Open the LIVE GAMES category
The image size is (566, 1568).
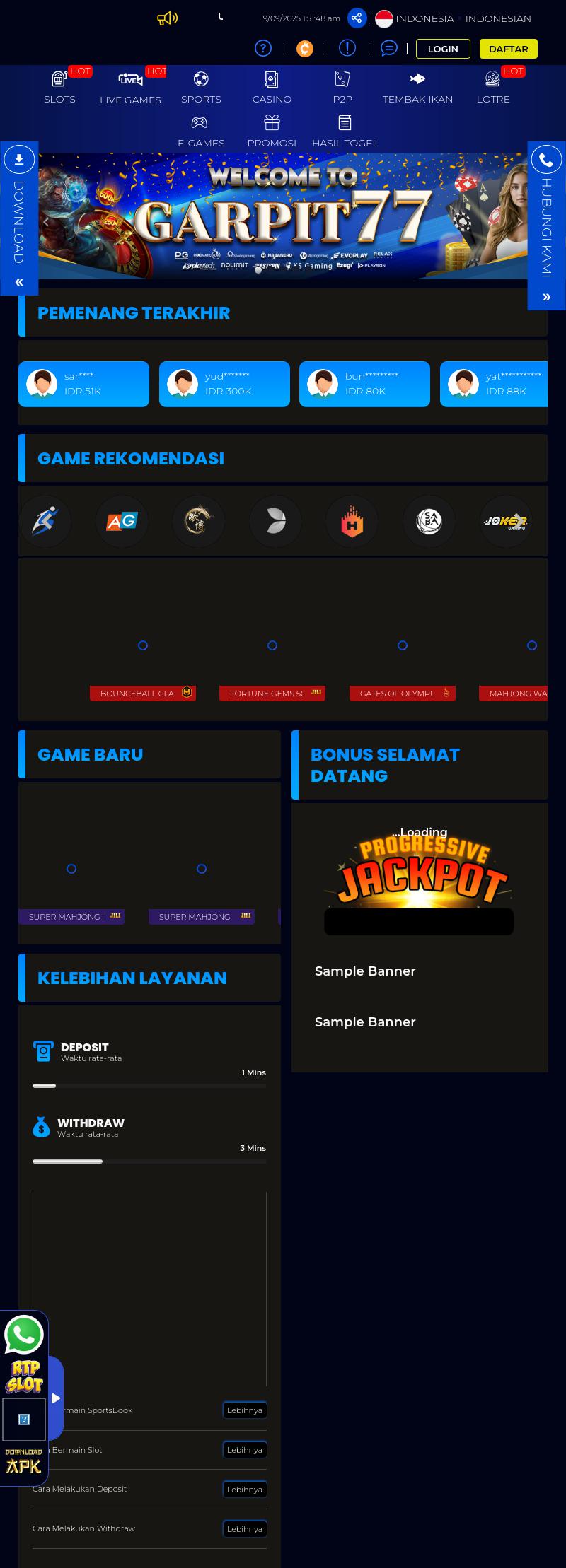pos(130,88)
